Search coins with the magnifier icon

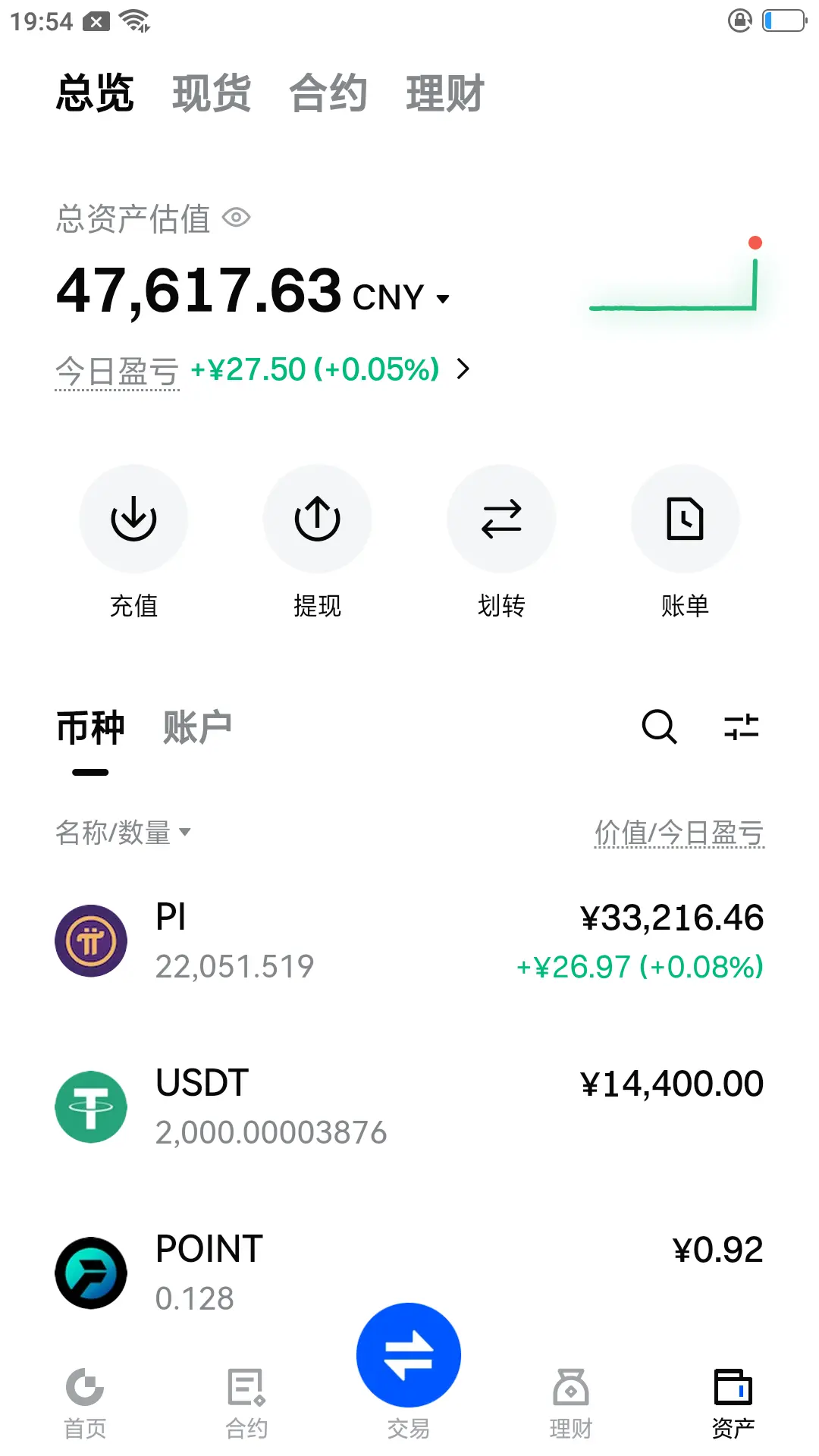(x=659, y=726)
